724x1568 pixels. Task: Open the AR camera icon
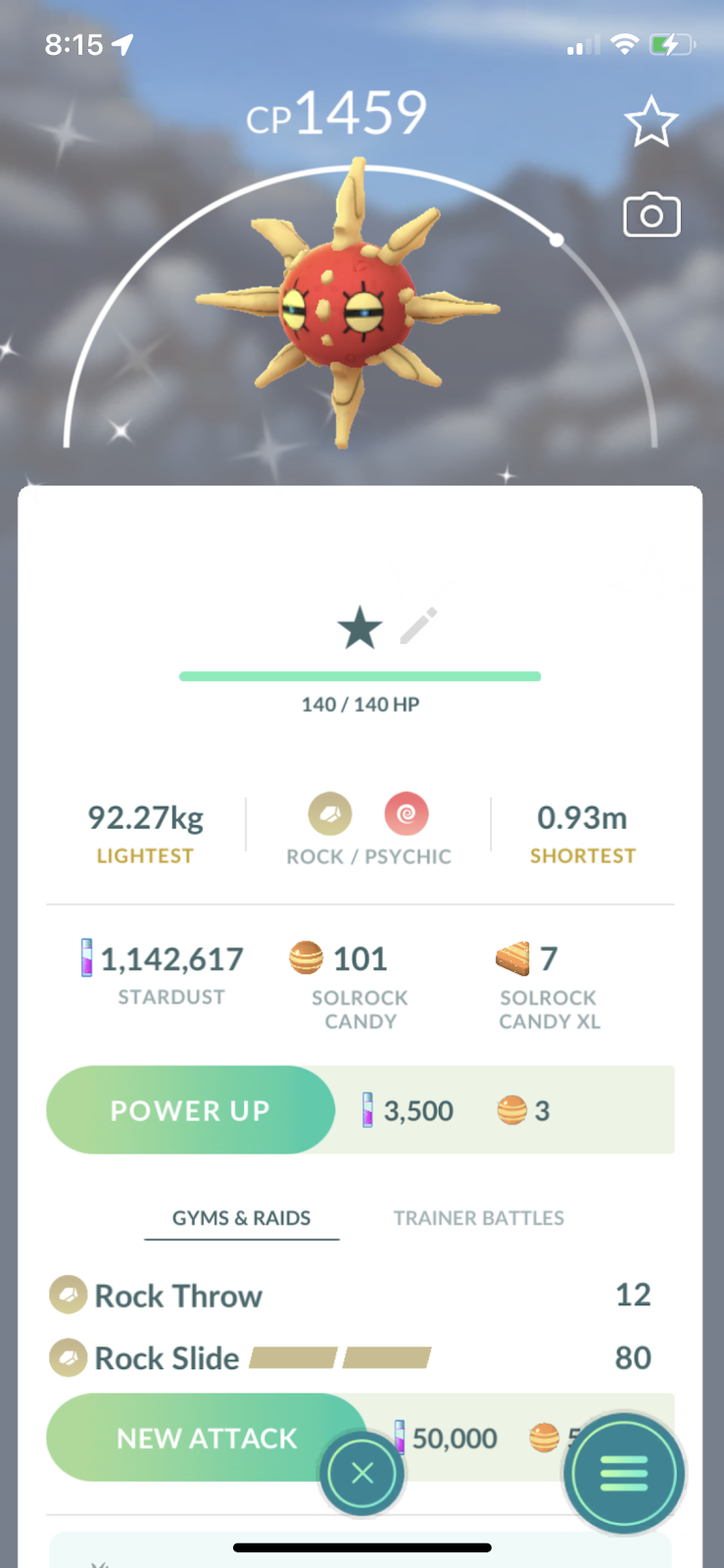[x=652, y=215]
